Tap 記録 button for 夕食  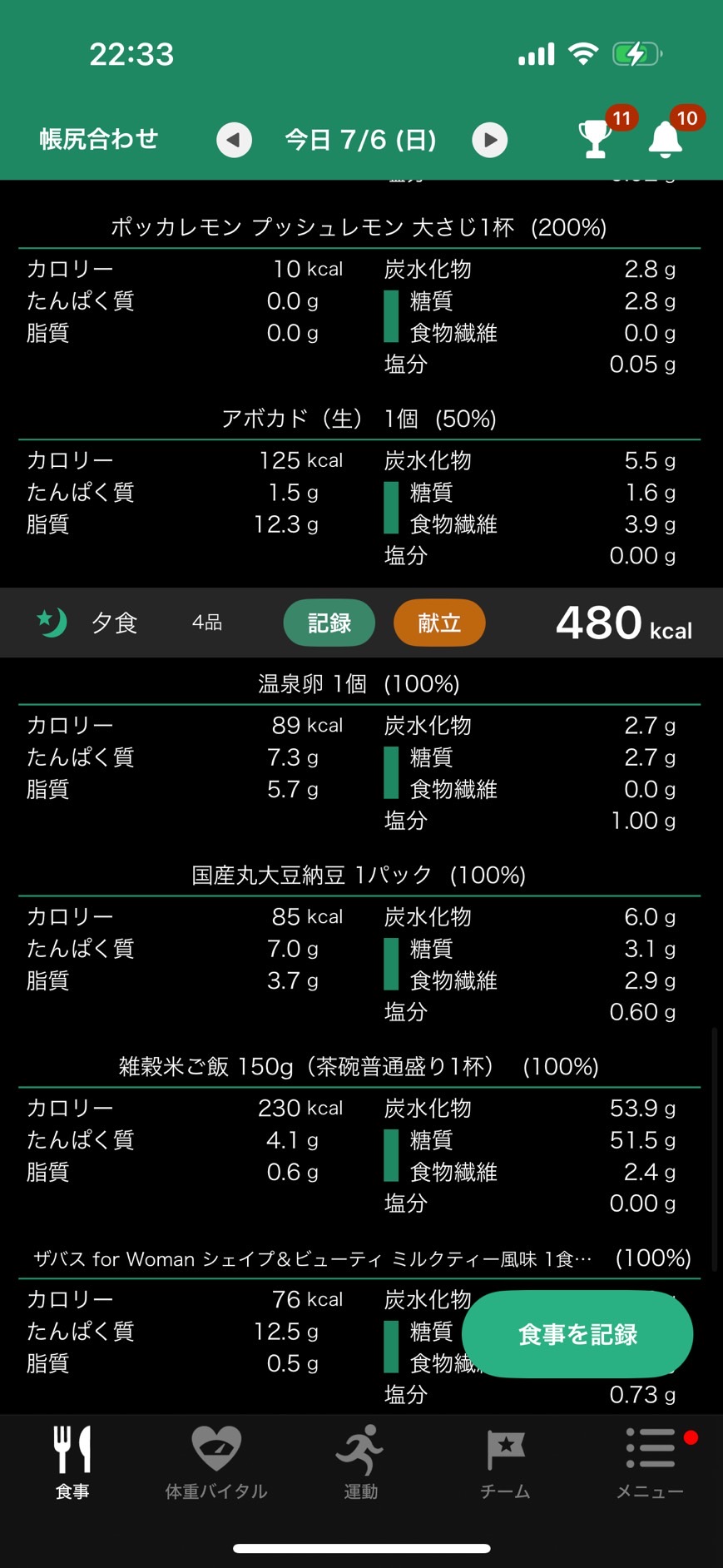coord(329,623)
